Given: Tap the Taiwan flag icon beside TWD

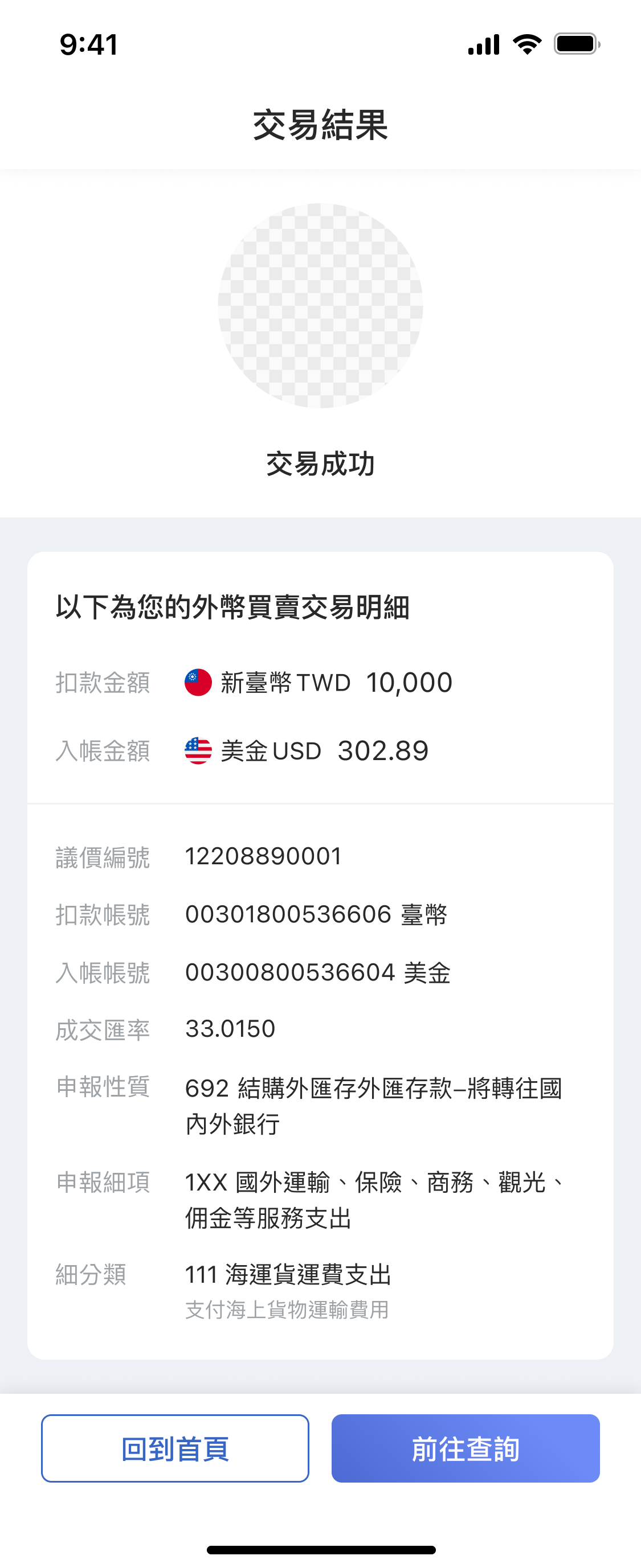Looking at the screenshot, I should [x=197, y=682].
